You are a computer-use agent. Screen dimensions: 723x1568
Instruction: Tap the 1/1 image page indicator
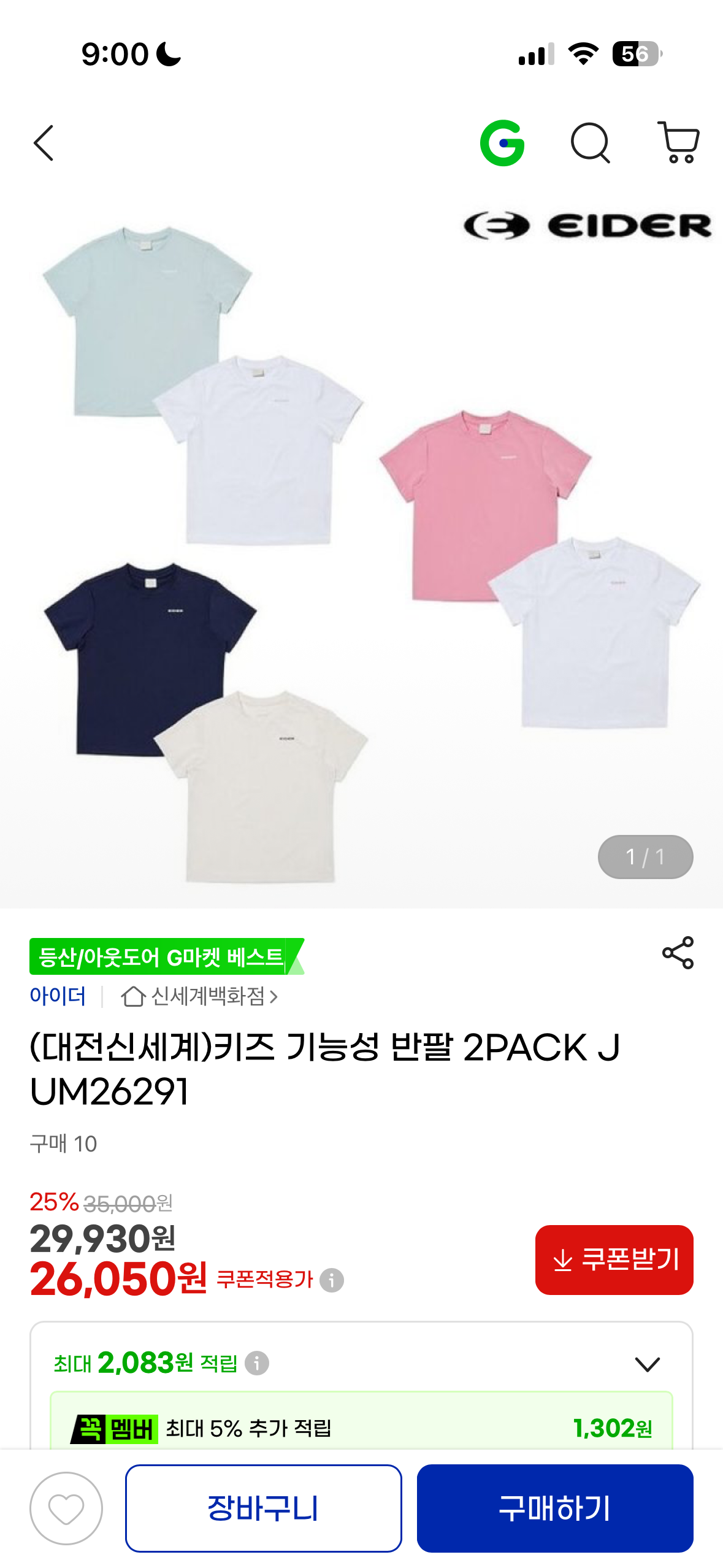coord(645,856)
